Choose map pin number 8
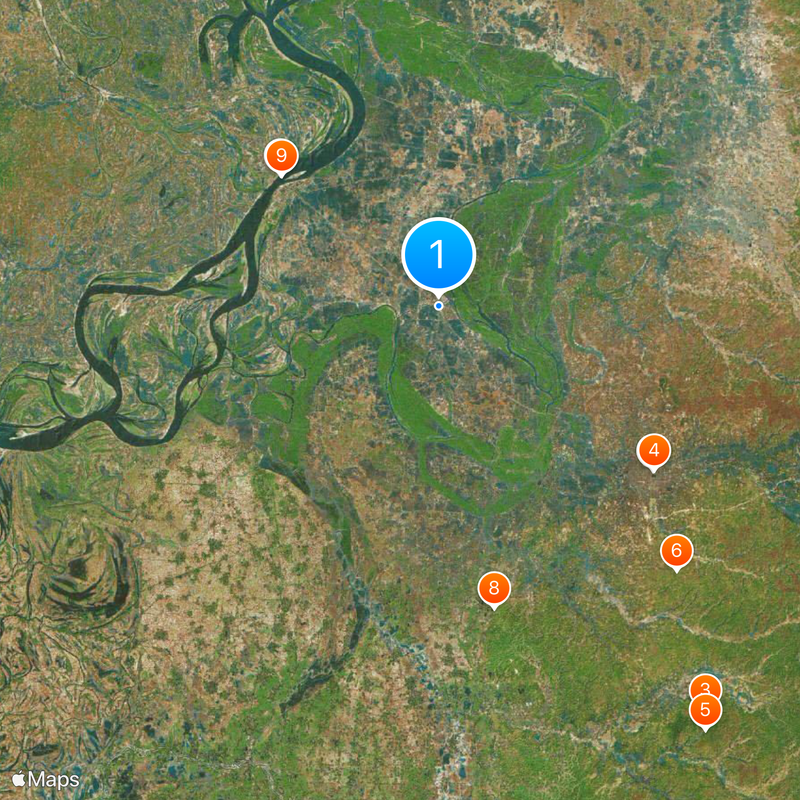Image resolution: width=800 pixels, height=800 pixels. coord(493,588)
